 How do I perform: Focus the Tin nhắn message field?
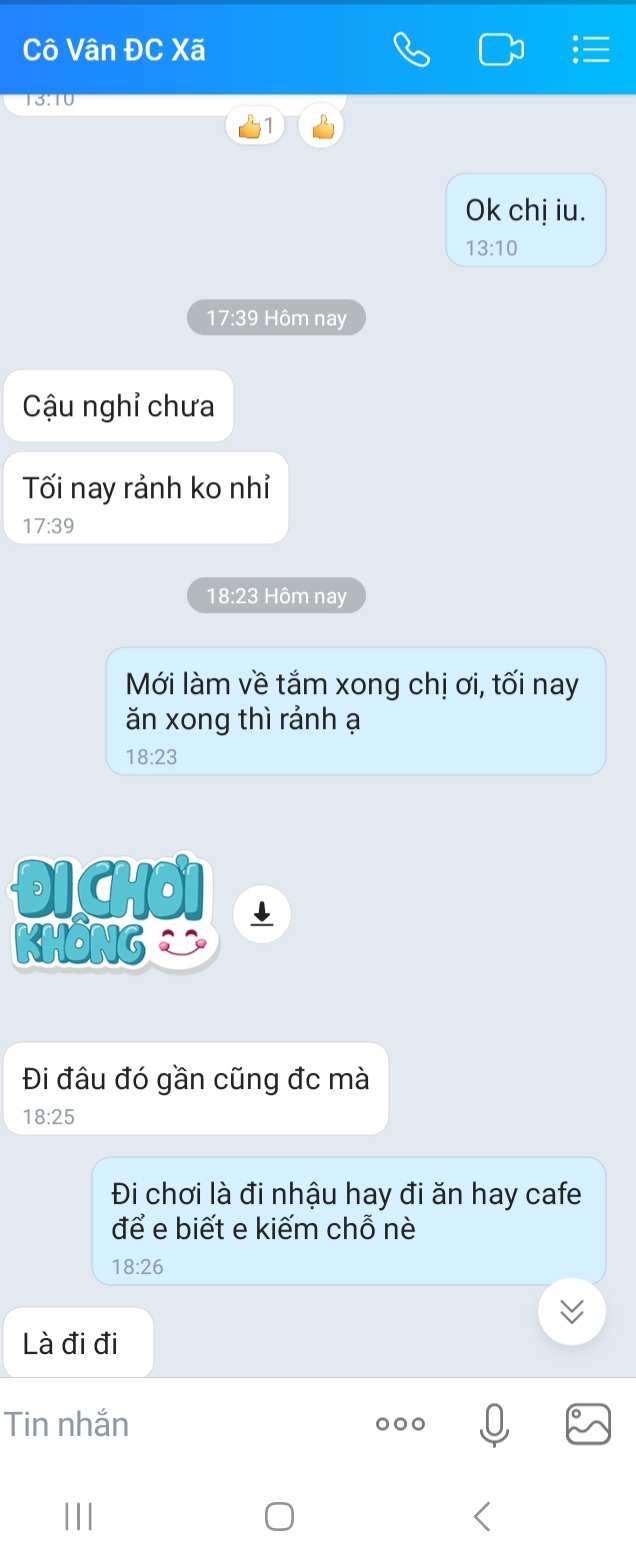[170, 1424]
